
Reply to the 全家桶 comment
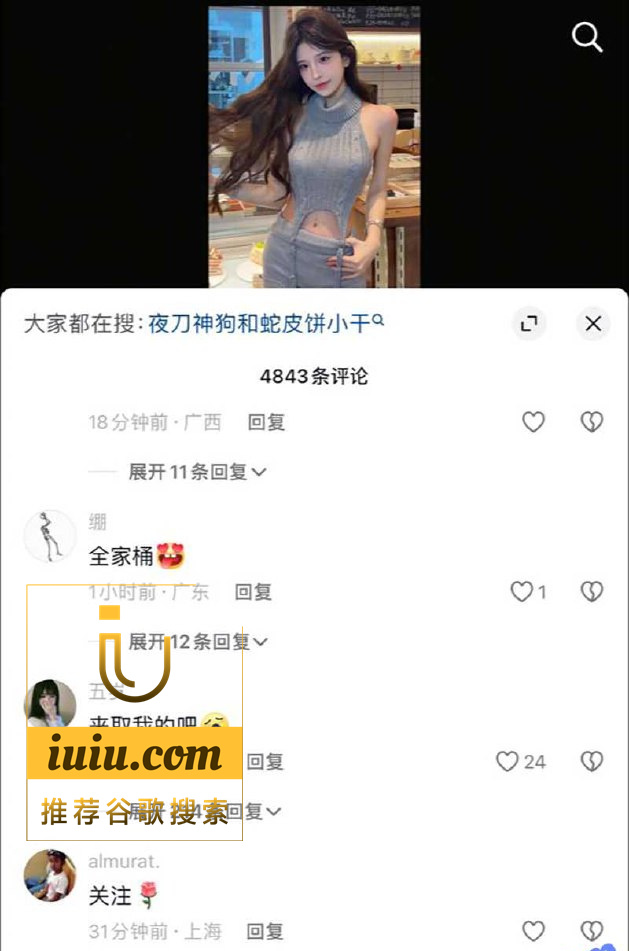[x=253, y=592]
